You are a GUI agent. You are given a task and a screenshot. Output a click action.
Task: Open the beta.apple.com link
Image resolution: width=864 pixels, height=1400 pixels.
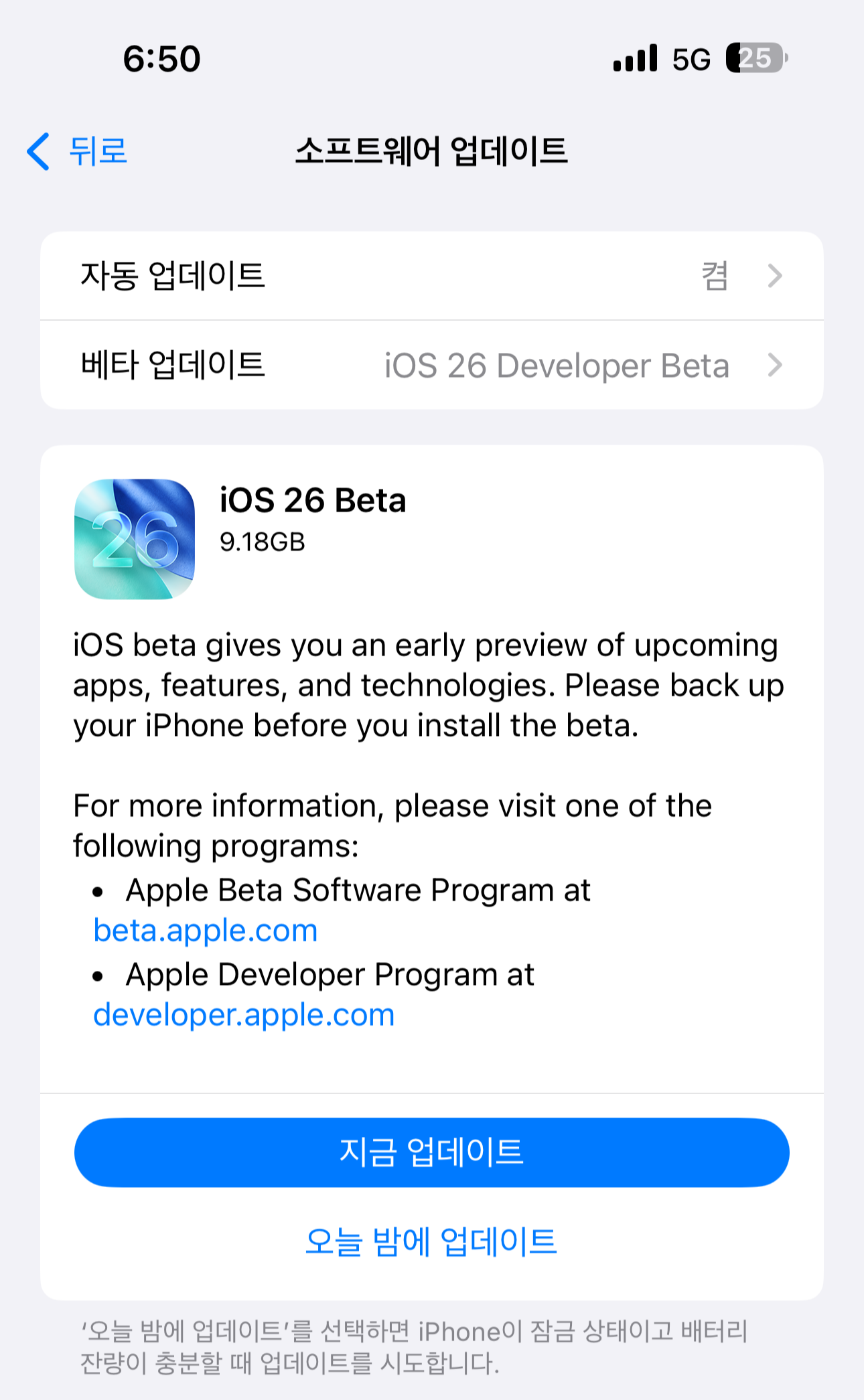pyautogui.click(x=205, y=930)
